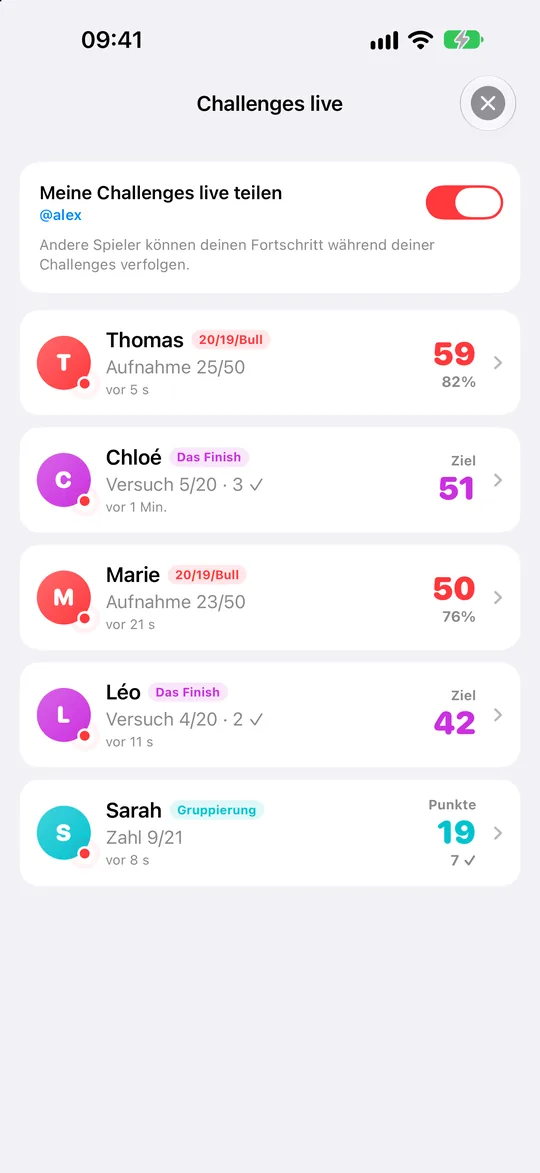View Chloé's Das Finish challenge
Image resolution: width=540 pixels, height=1173 pixels.
(269, 480)
